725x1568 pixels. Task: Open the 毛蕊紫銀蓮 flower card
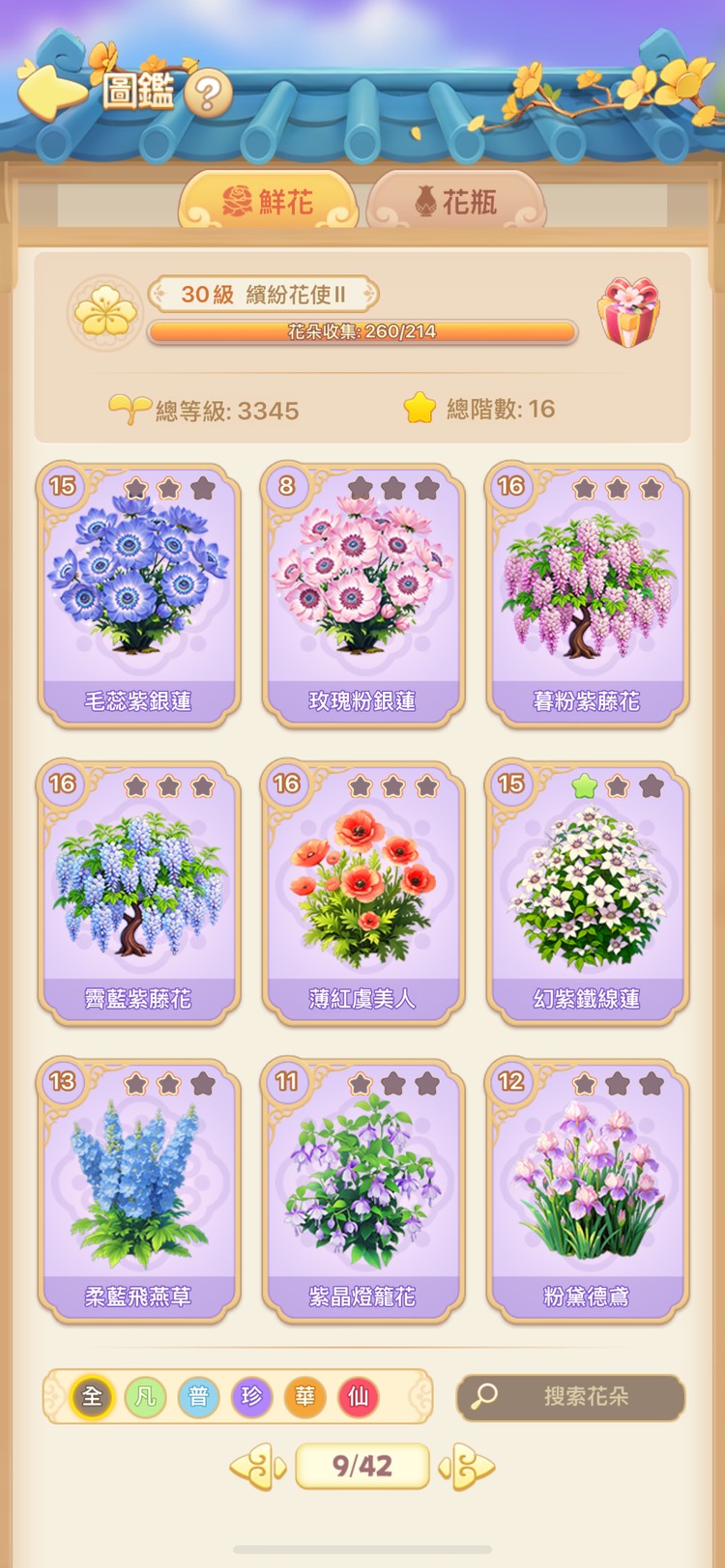point(139,594)
